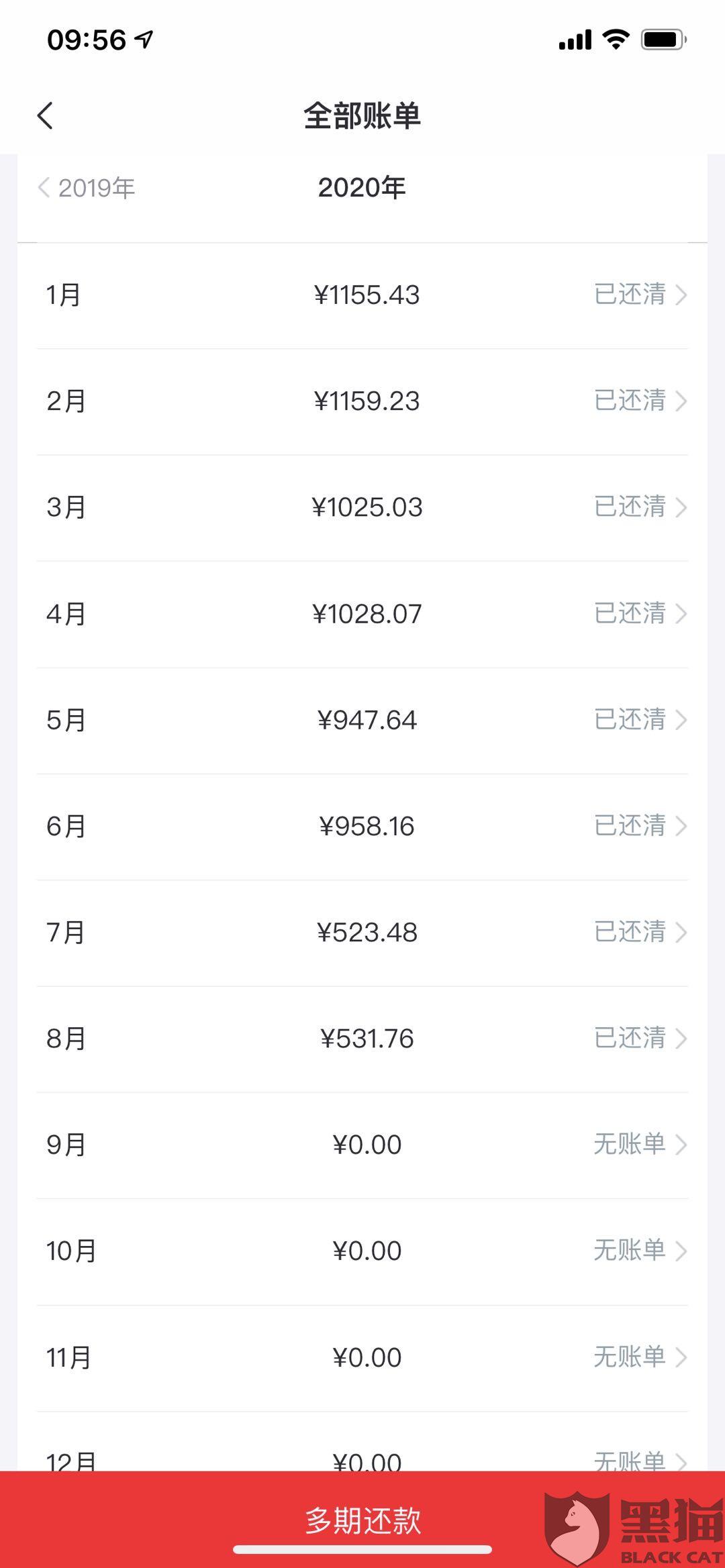
Task: Go back from the 全部账单 page
Action: click(45, 115)
